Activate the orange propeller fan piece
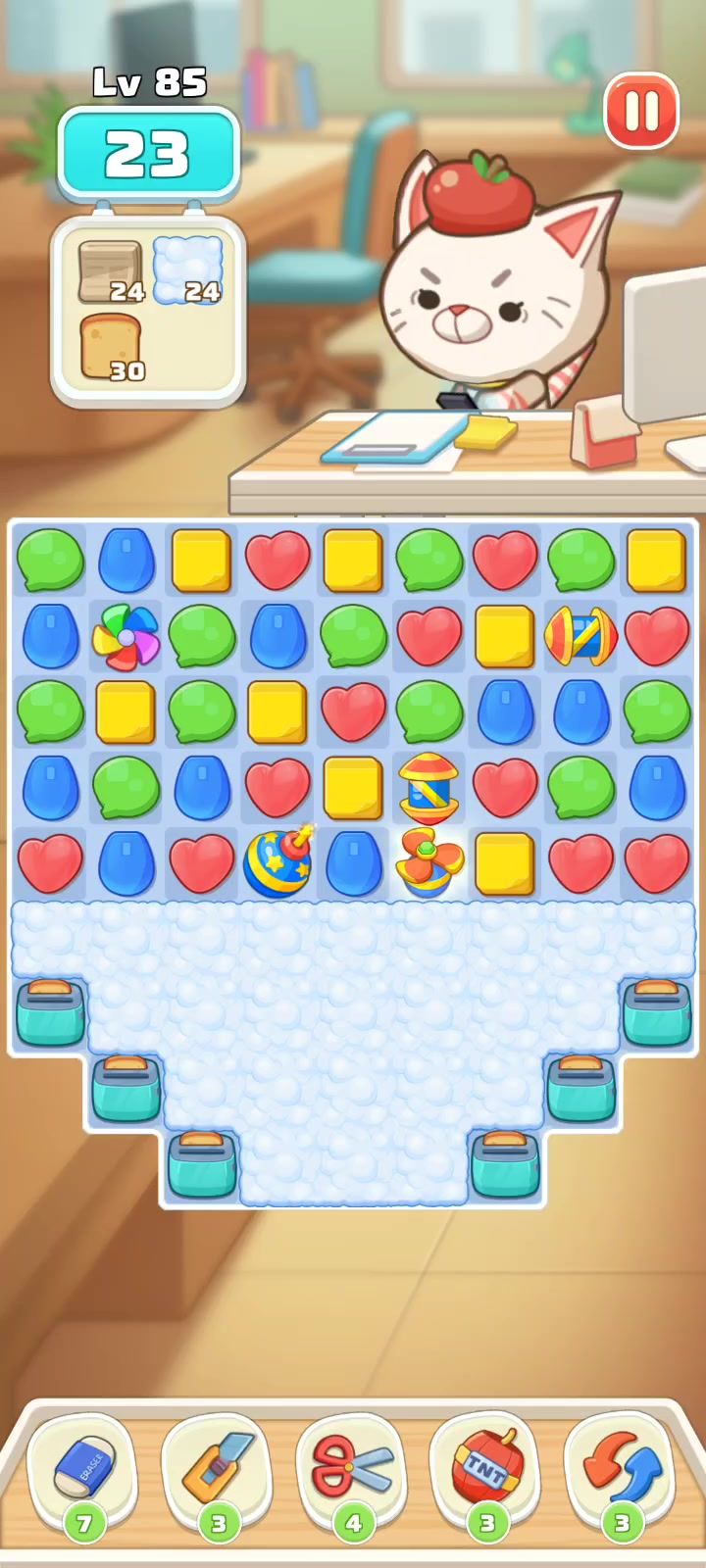 tap(429, 862)
